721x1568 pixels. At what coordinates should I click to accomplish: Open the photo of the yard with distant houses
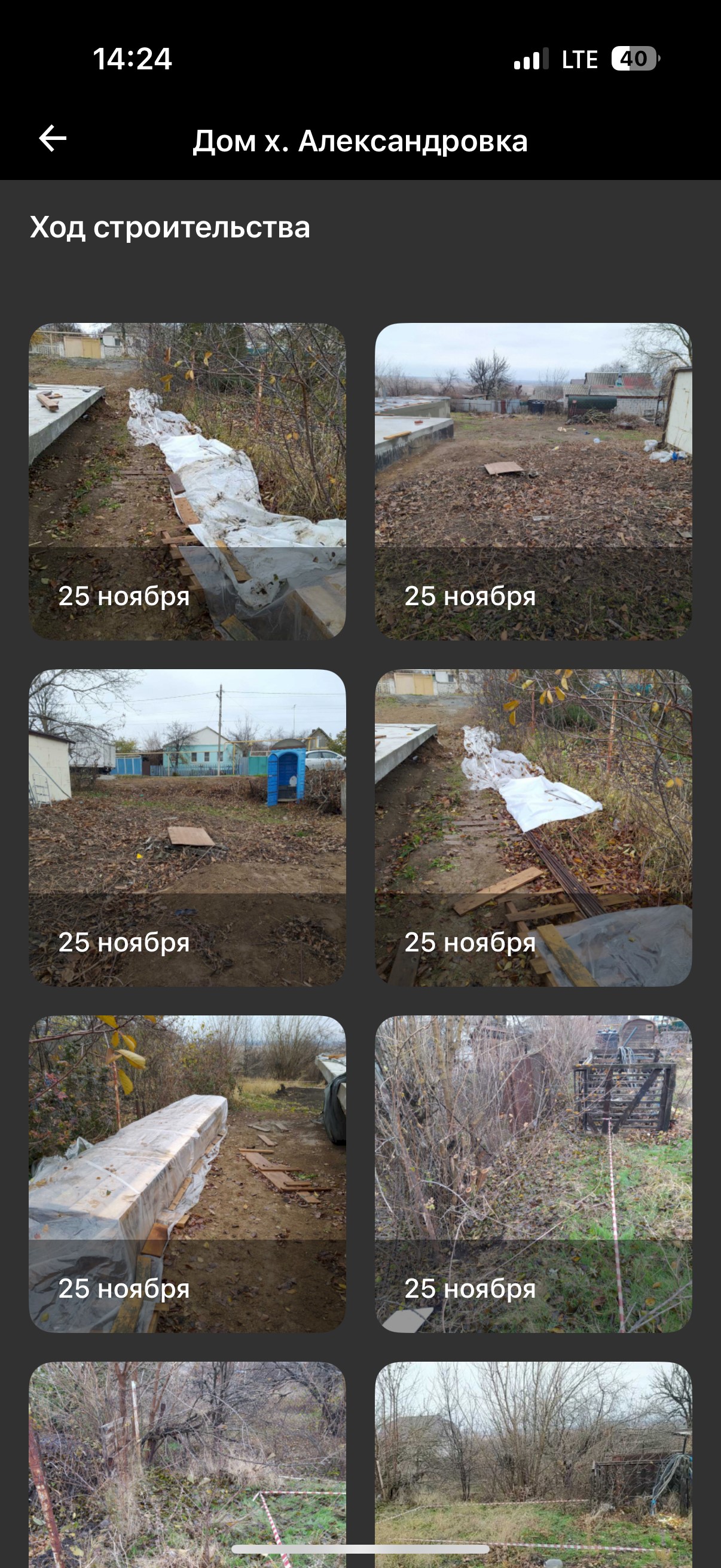click(x=534, y=481)
